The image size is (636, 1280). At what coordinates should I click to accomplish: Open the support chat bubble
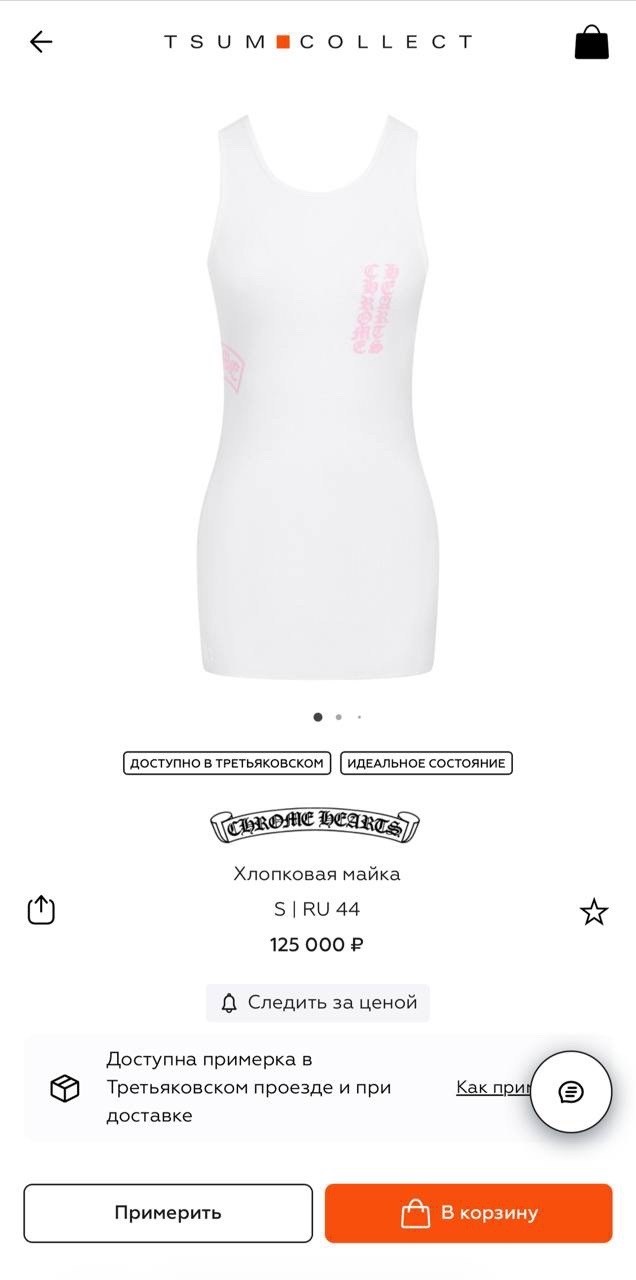570,1091
